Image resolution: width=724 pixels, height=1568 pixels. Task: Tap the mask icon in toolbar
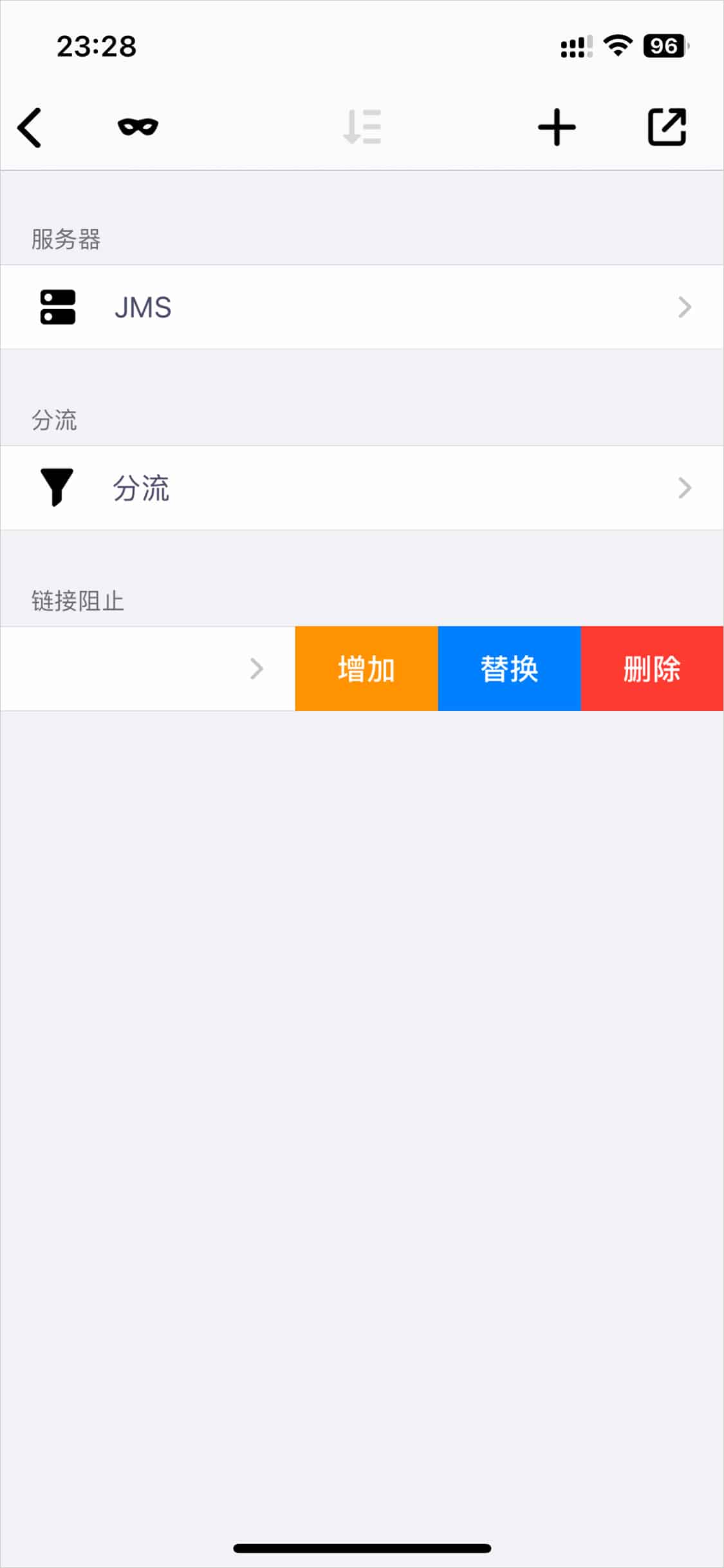click(x=138, y=127)
